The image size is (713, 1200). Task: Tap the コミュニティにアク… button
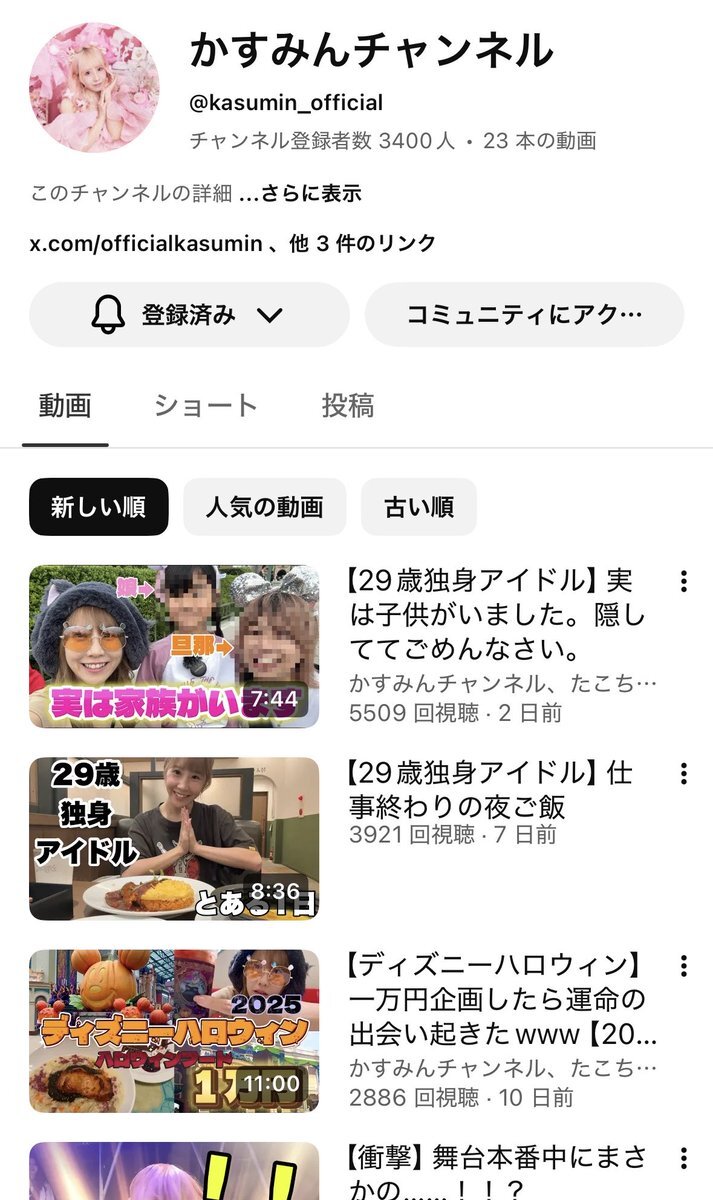tap(524, 315)
